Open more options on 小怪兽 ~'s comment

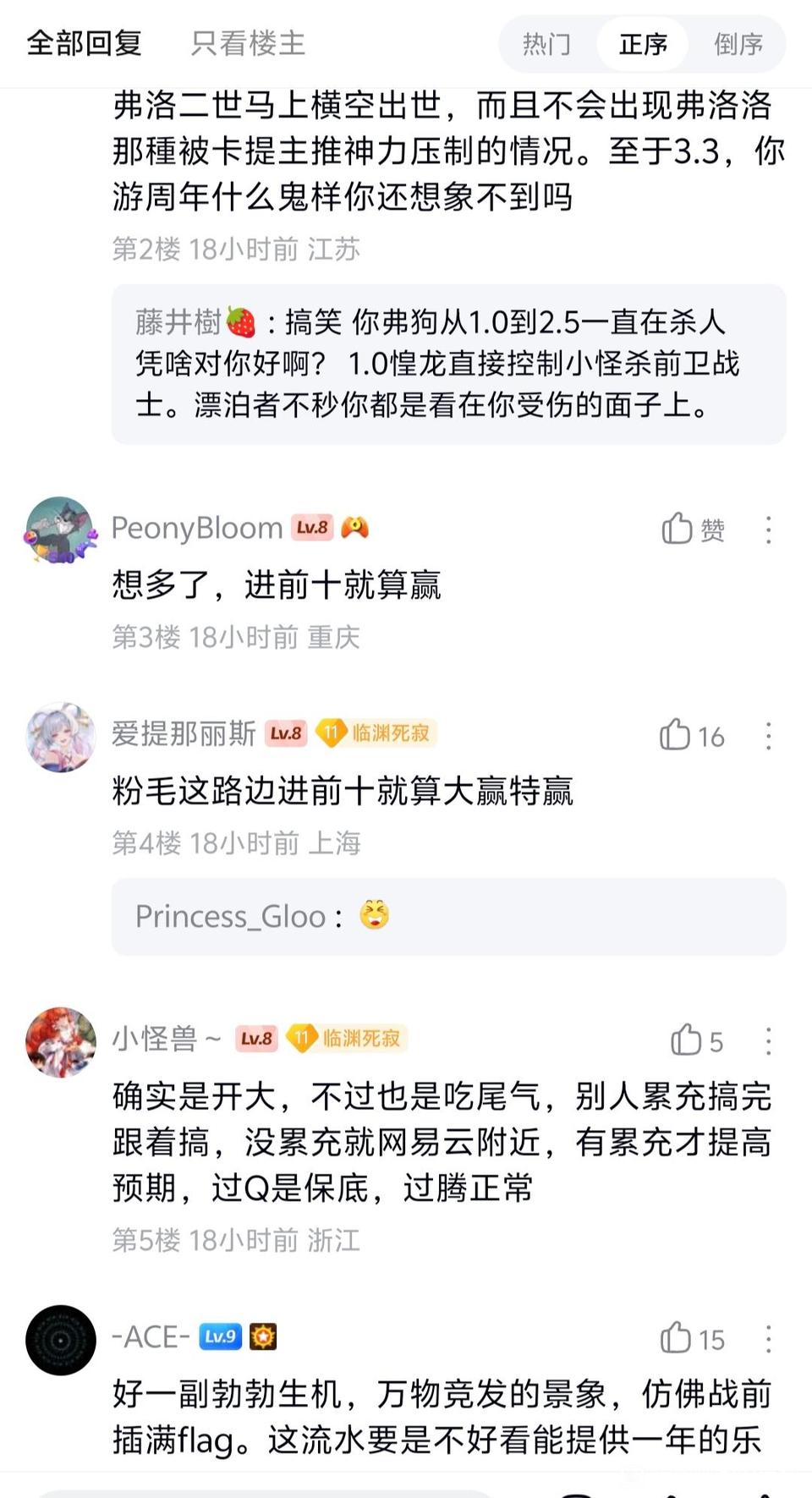click(x=768, y=1041)
